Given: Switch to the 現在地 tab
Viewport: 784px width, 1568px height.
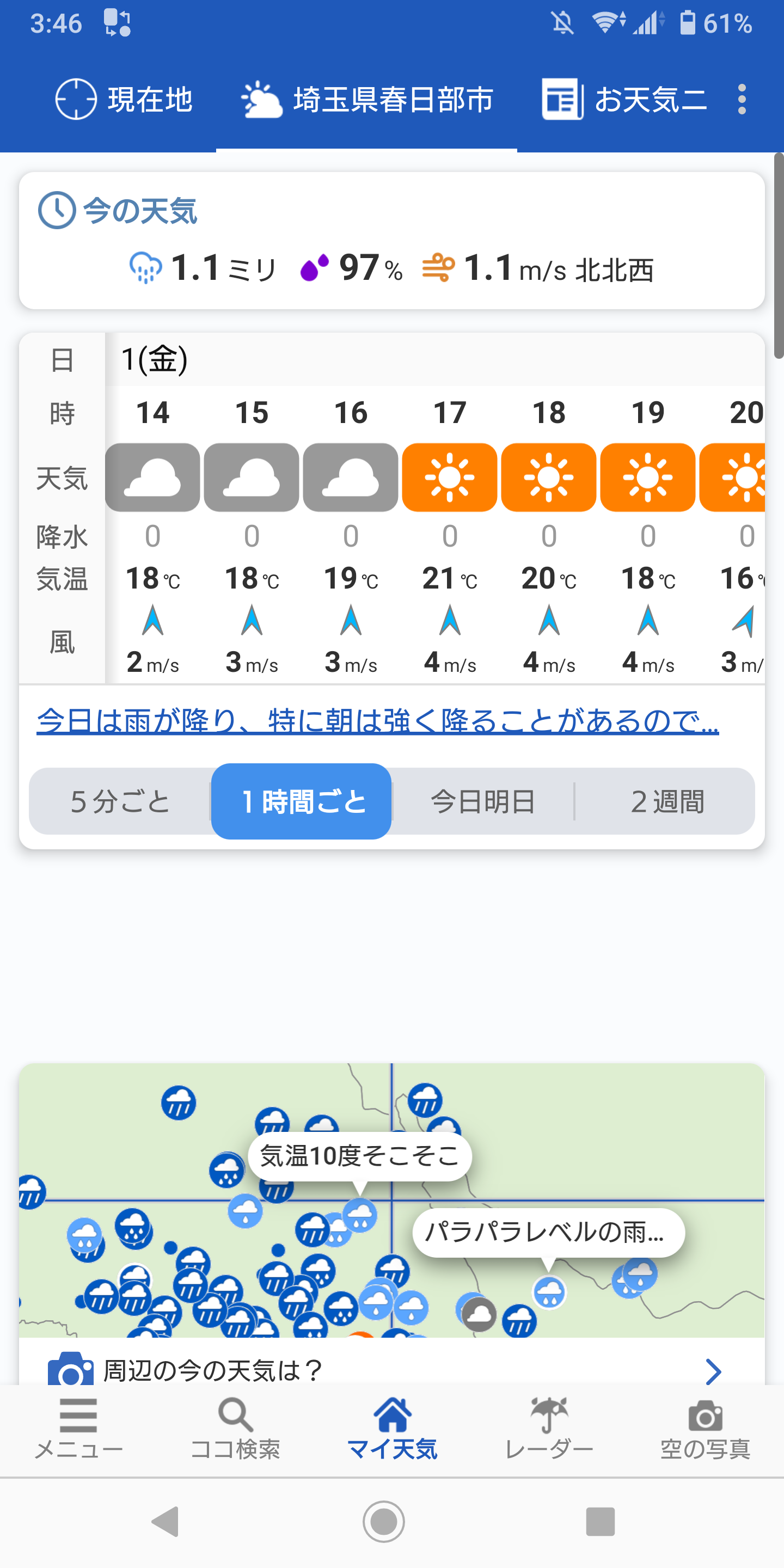Looking at the screenshot, I should click(124, 99).
